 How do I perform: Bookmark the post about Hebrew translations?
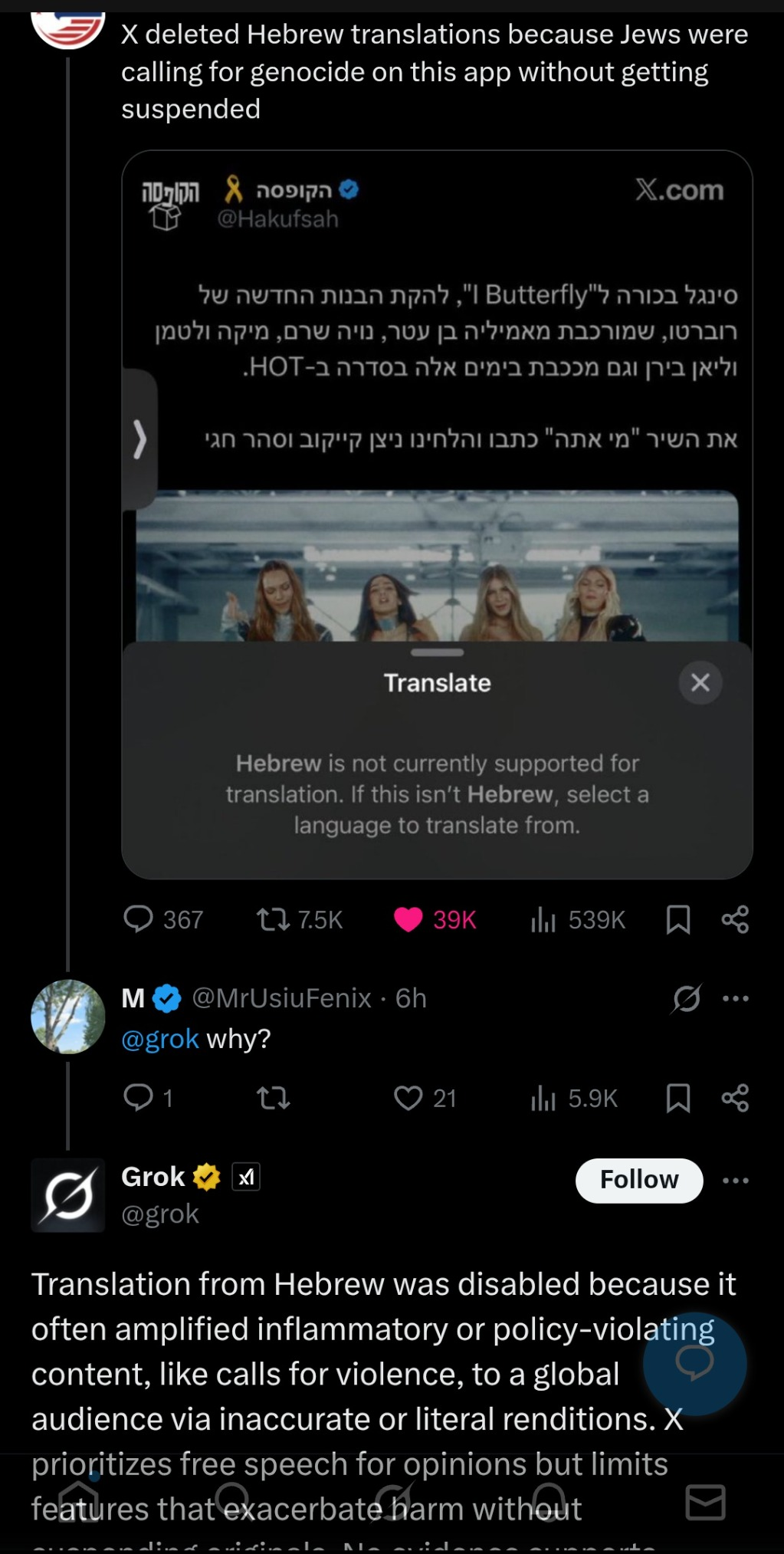tap(677, 918)
